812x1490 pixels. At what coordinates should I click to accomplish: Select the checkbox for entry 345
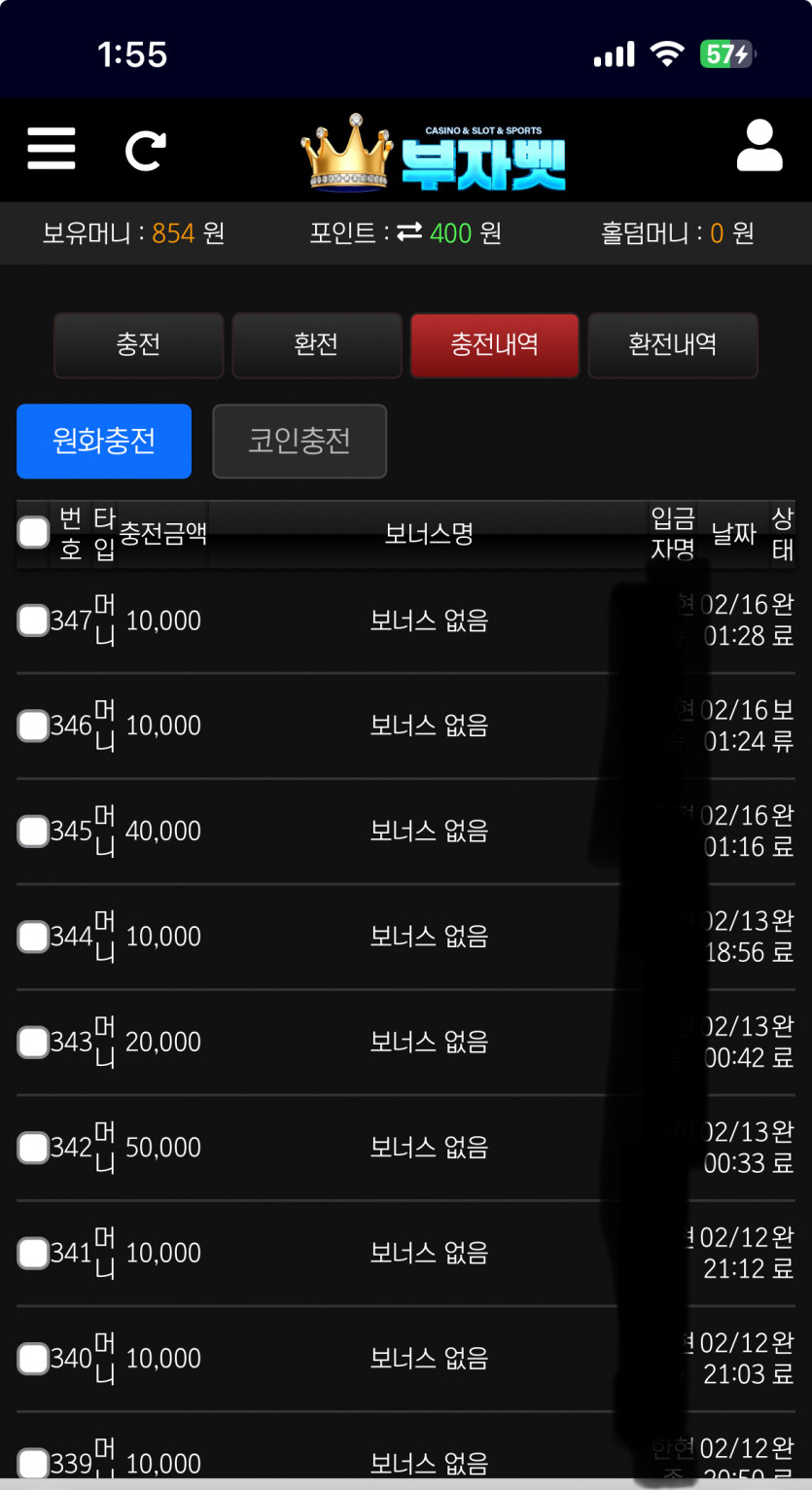click(x=34, y=831)
